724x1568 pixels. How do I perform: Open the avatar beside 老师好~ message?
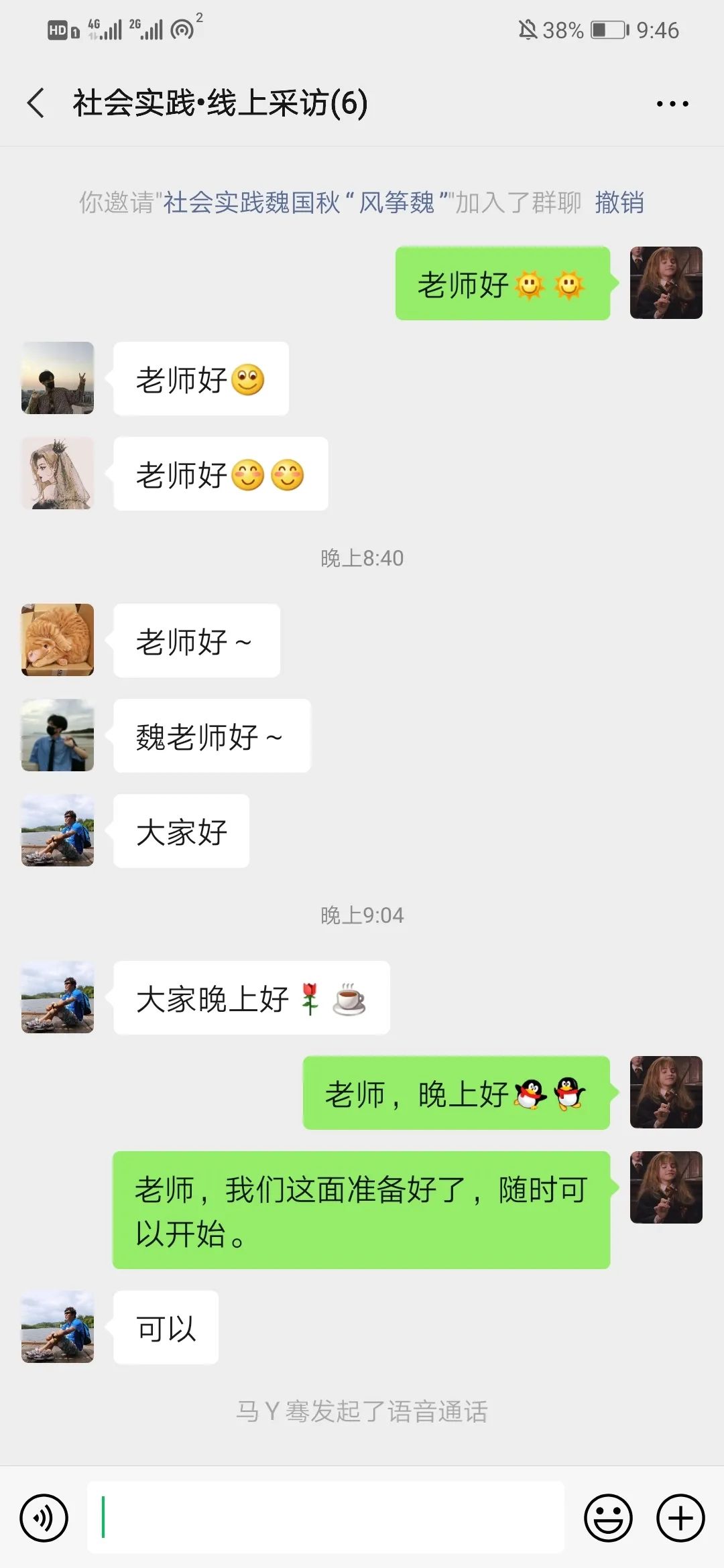click(58, 640)
